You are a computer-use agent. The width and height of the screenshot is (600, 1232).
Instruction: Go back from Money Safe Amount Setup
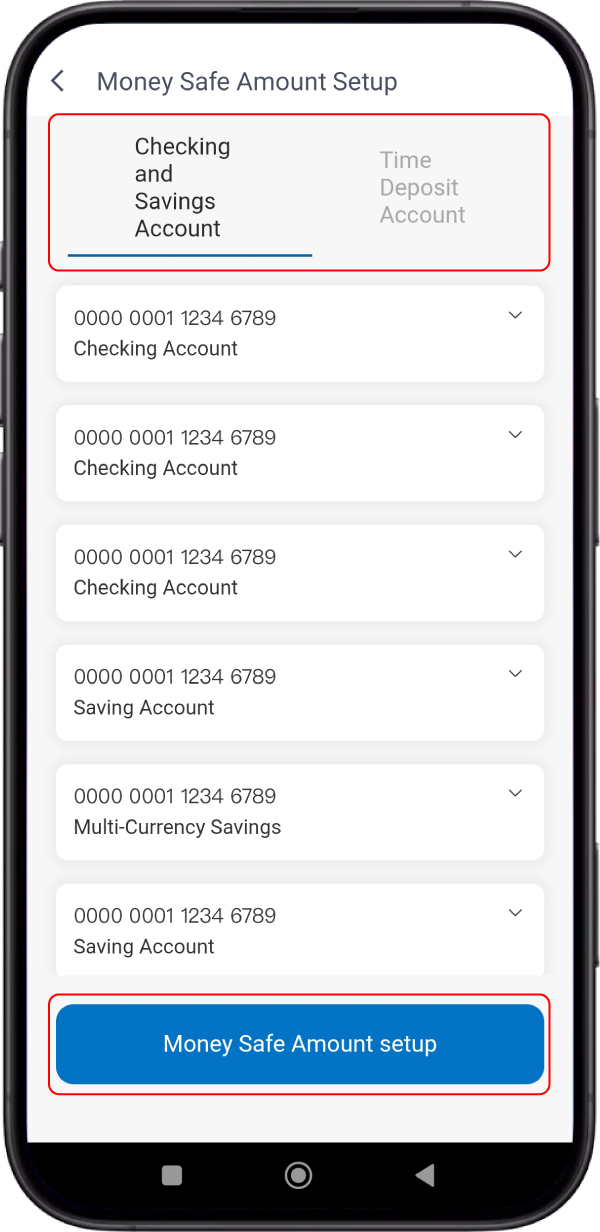58,81
